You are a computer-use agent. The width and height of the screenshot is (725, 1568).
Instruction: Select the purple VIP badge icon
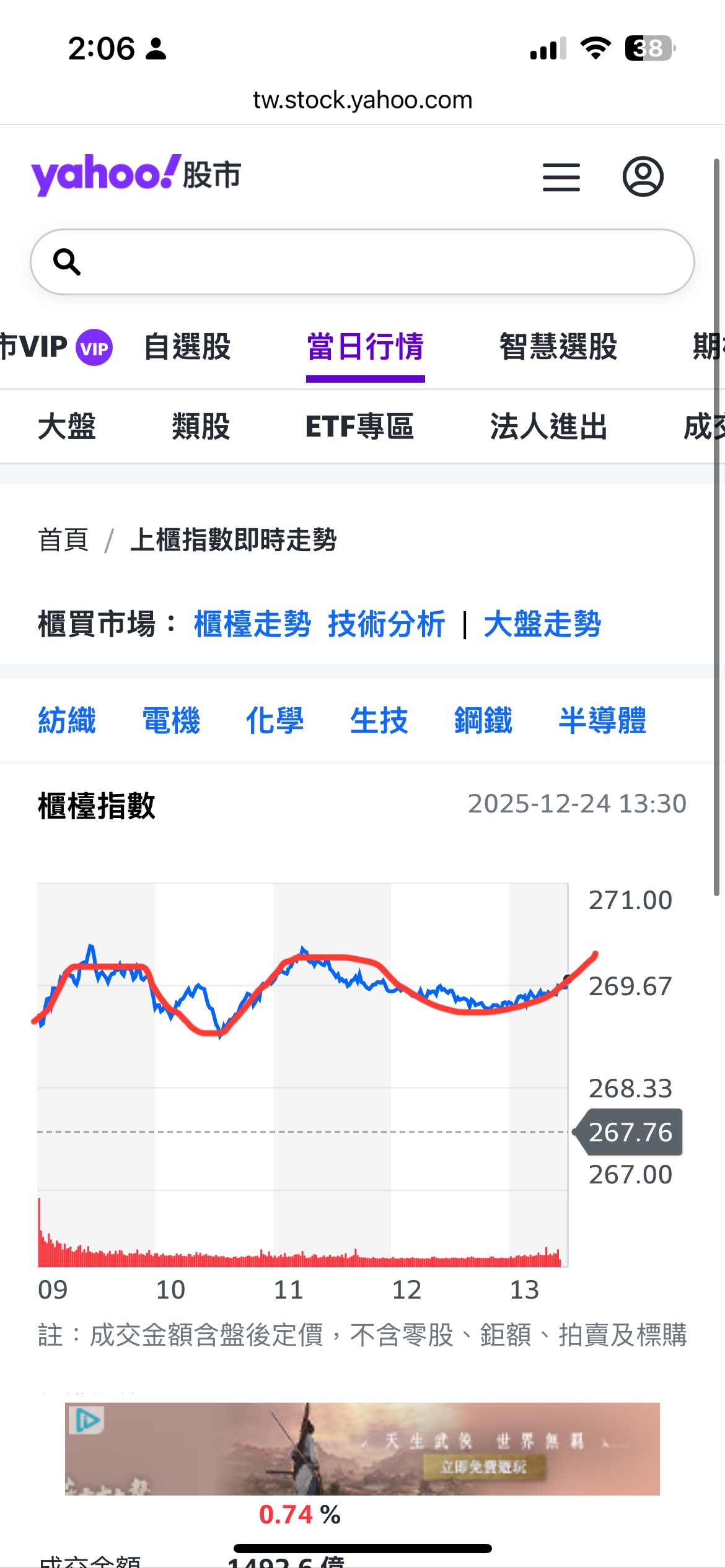point(94,347)
